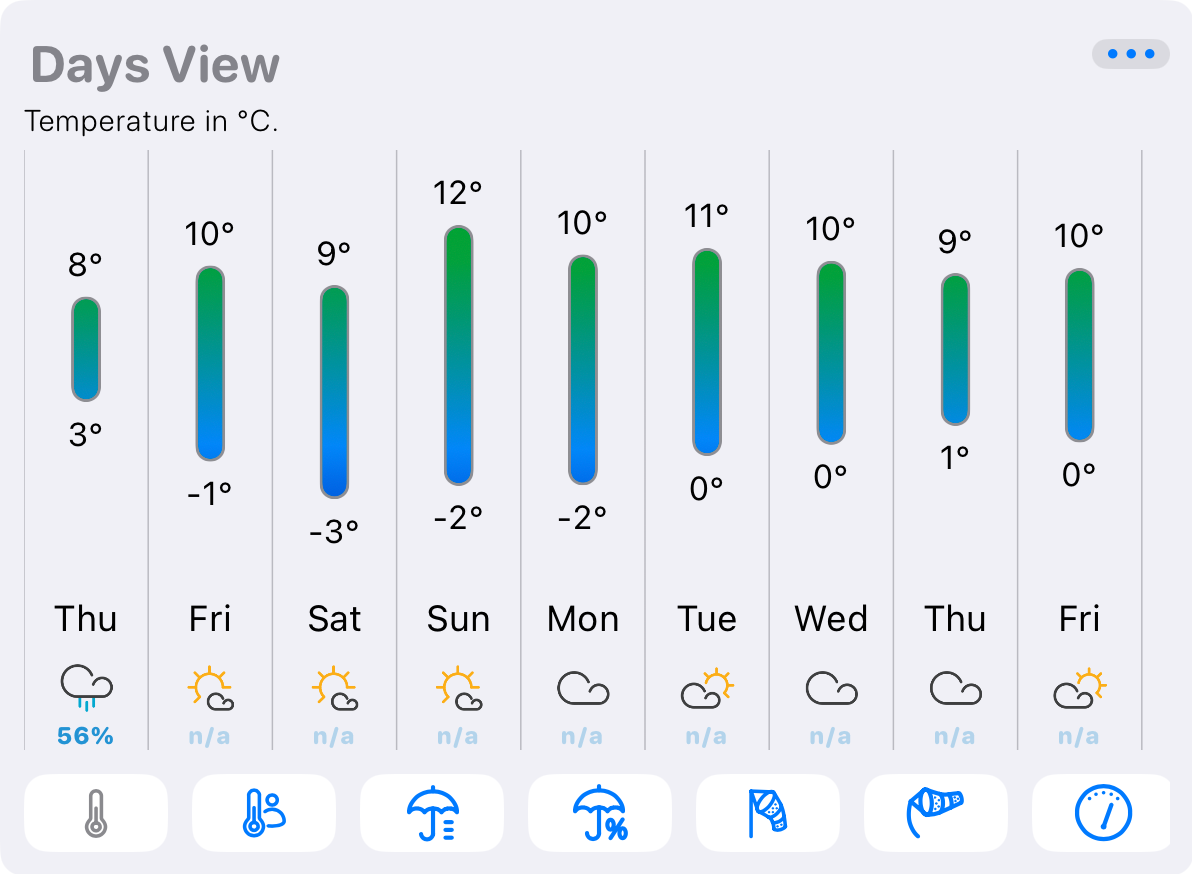This screenshot has height=874, width=1192.
Task: Select the thermometer temperature view
Action: [96, 812]
